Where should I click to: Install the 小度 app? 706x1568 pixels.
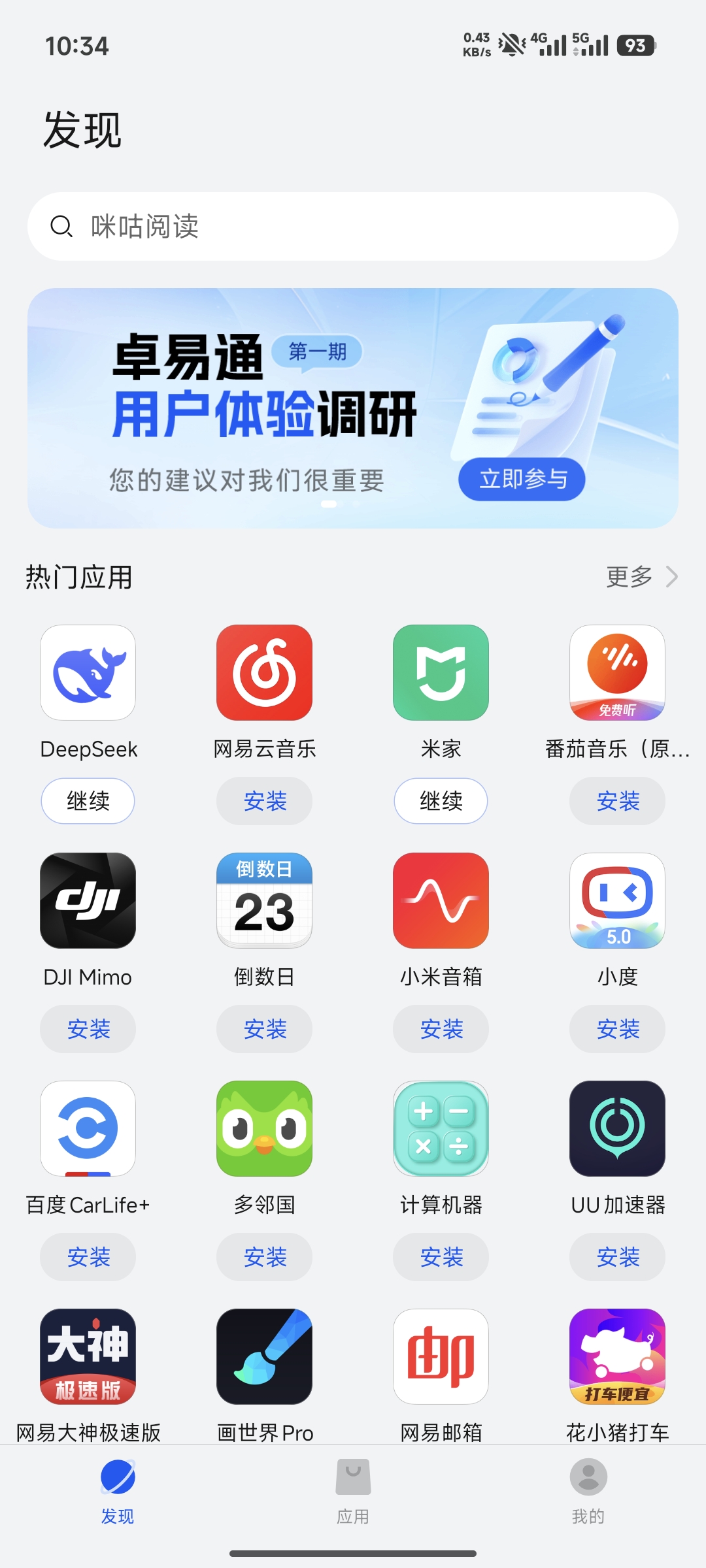pos(618,1029)
